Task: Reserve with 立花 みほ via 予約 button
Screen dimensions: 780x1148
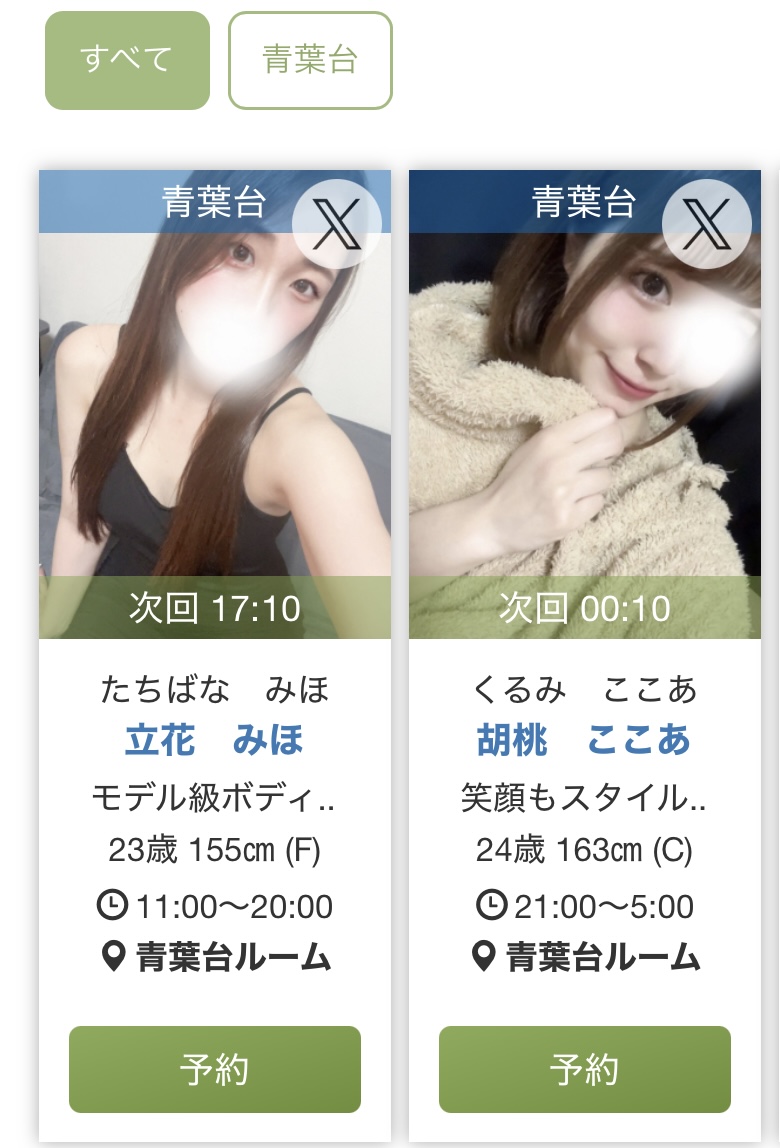Action: 214,1069
